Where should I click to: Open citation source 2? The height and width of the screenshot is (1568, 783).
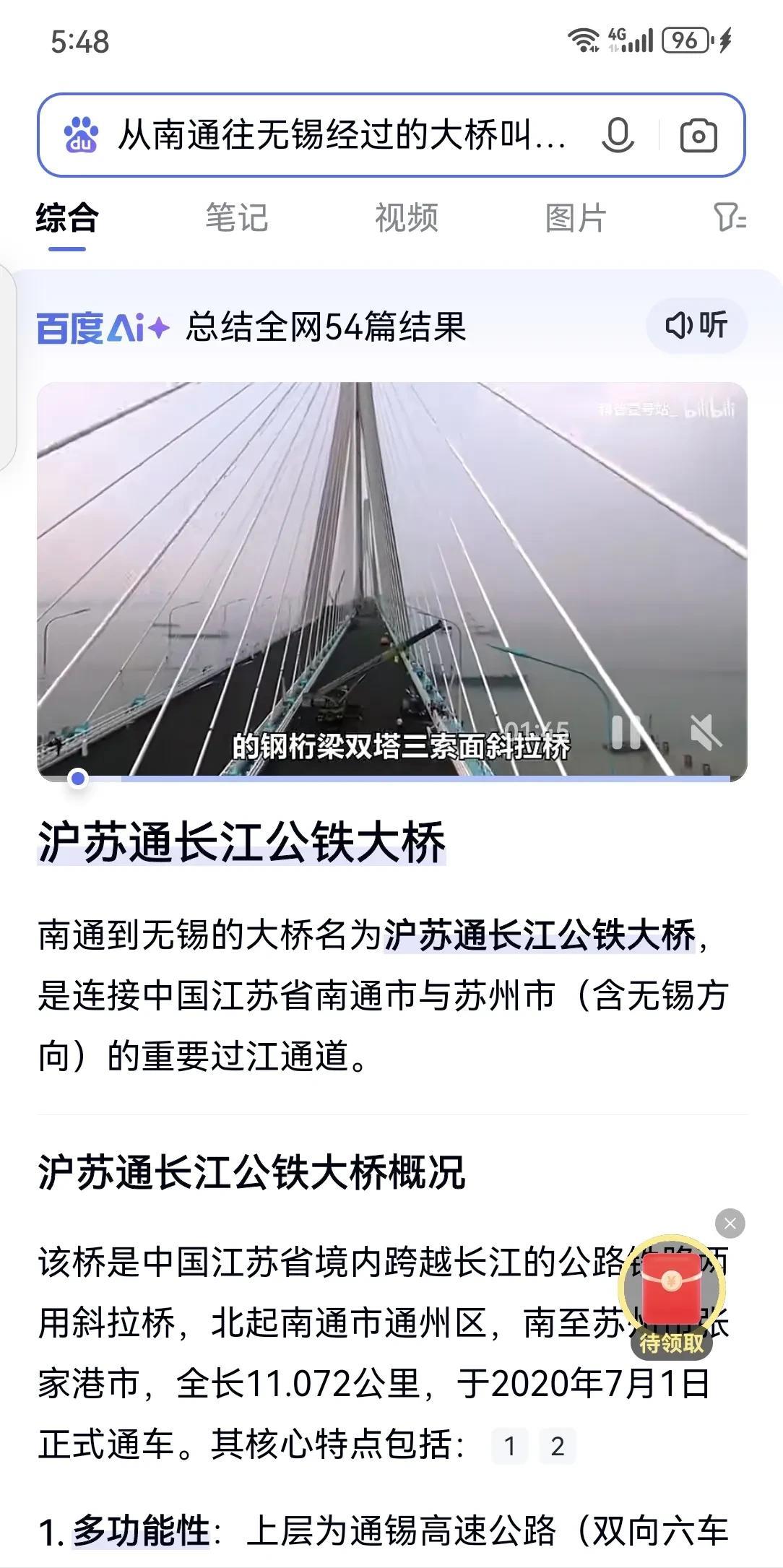click(x=557, y=1446)
